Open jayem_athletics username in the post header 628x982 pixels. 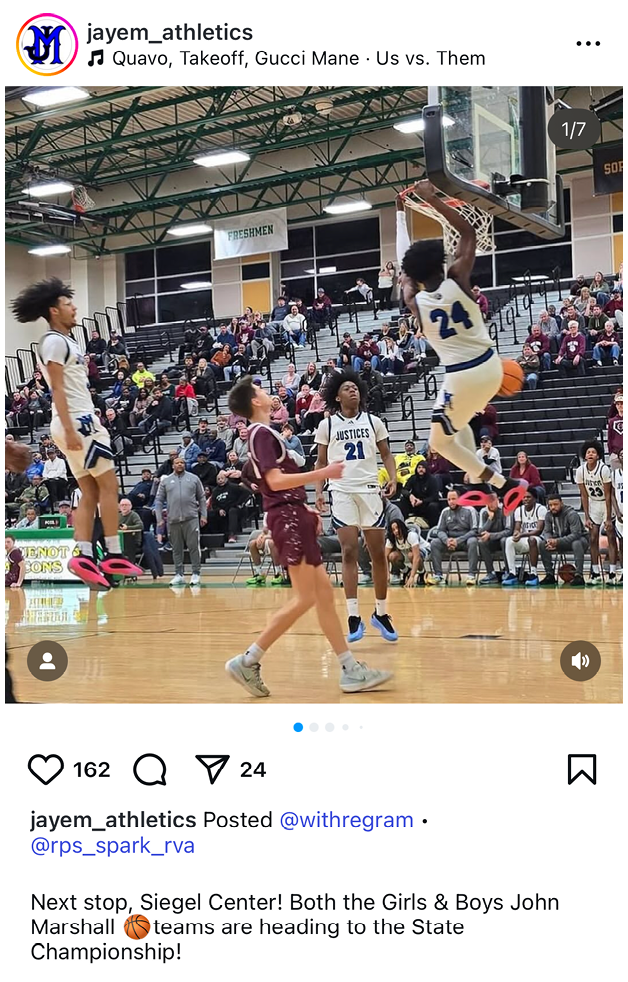coord(169,32)
